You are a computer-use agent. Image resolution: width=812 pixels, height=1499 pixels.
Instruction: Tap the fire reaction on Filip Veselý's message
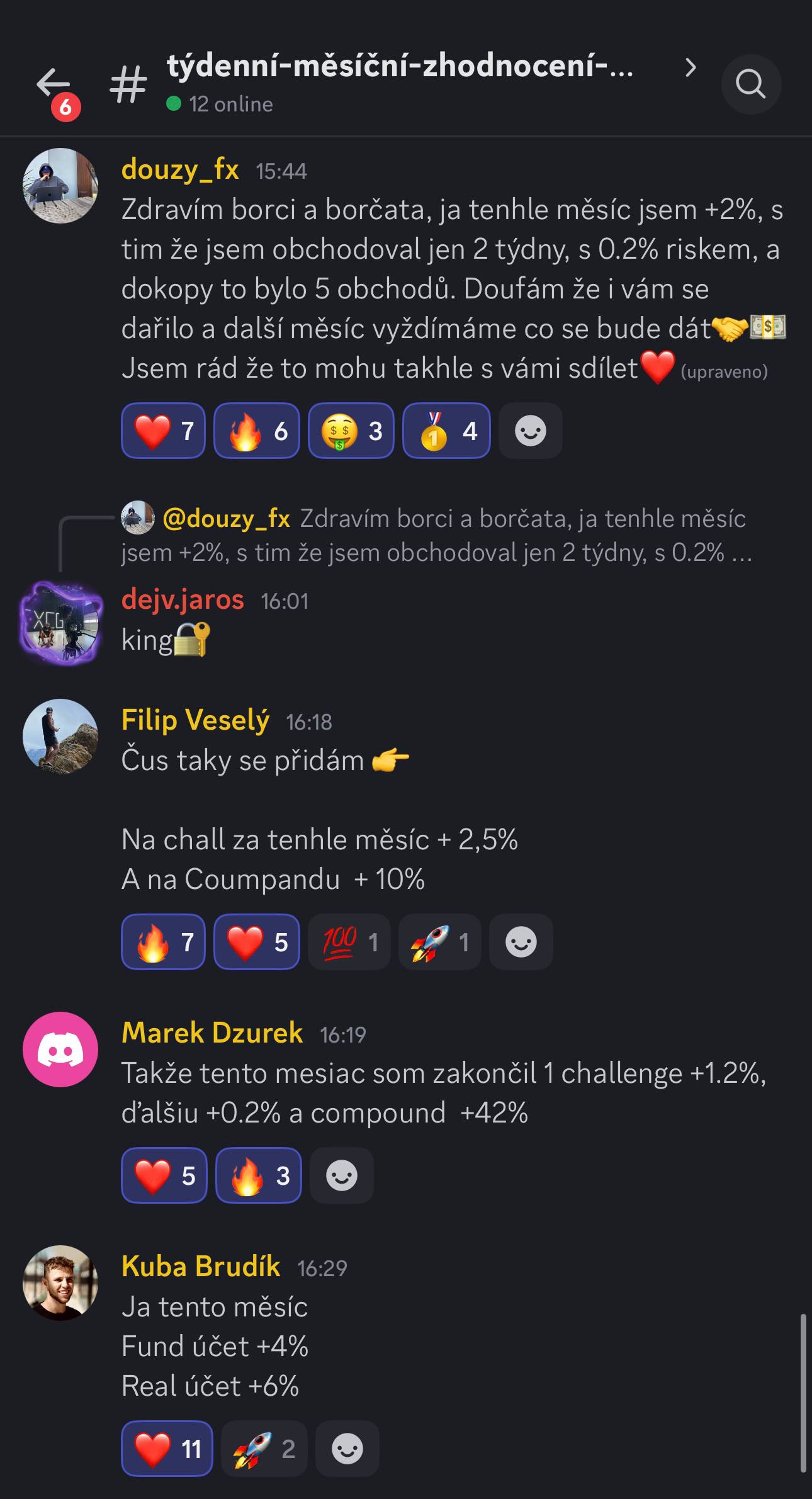click(163, 942)
